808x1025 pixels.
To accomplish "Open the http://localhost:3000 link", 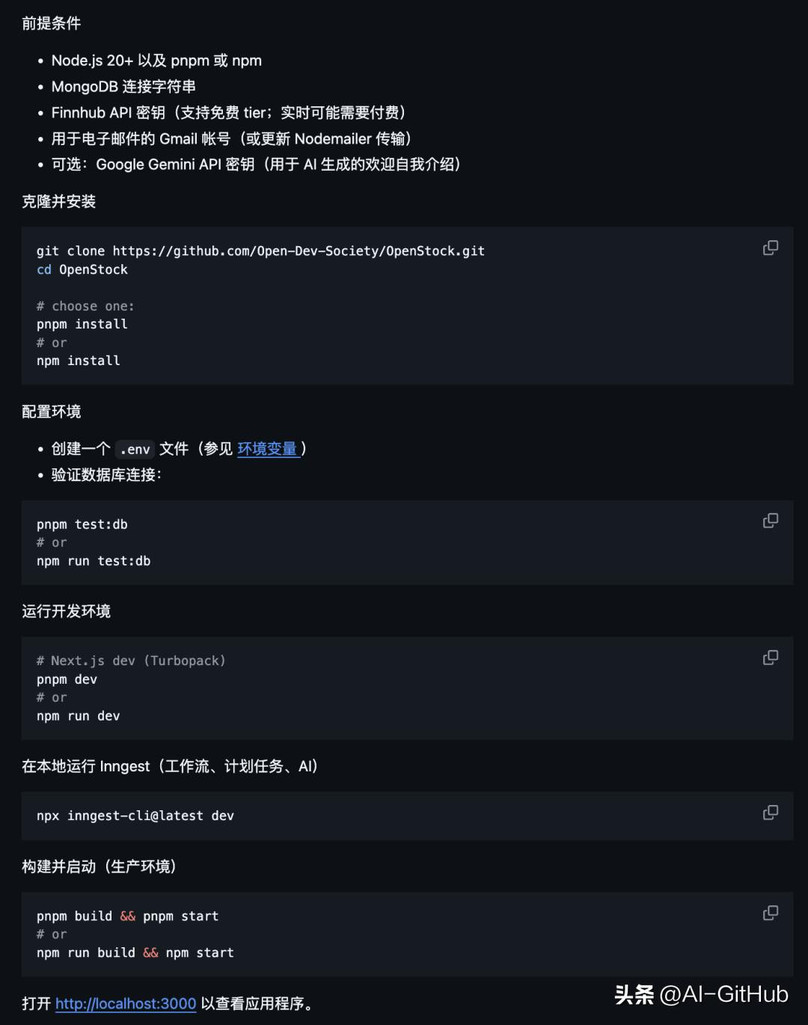I will coord(125,1003).
